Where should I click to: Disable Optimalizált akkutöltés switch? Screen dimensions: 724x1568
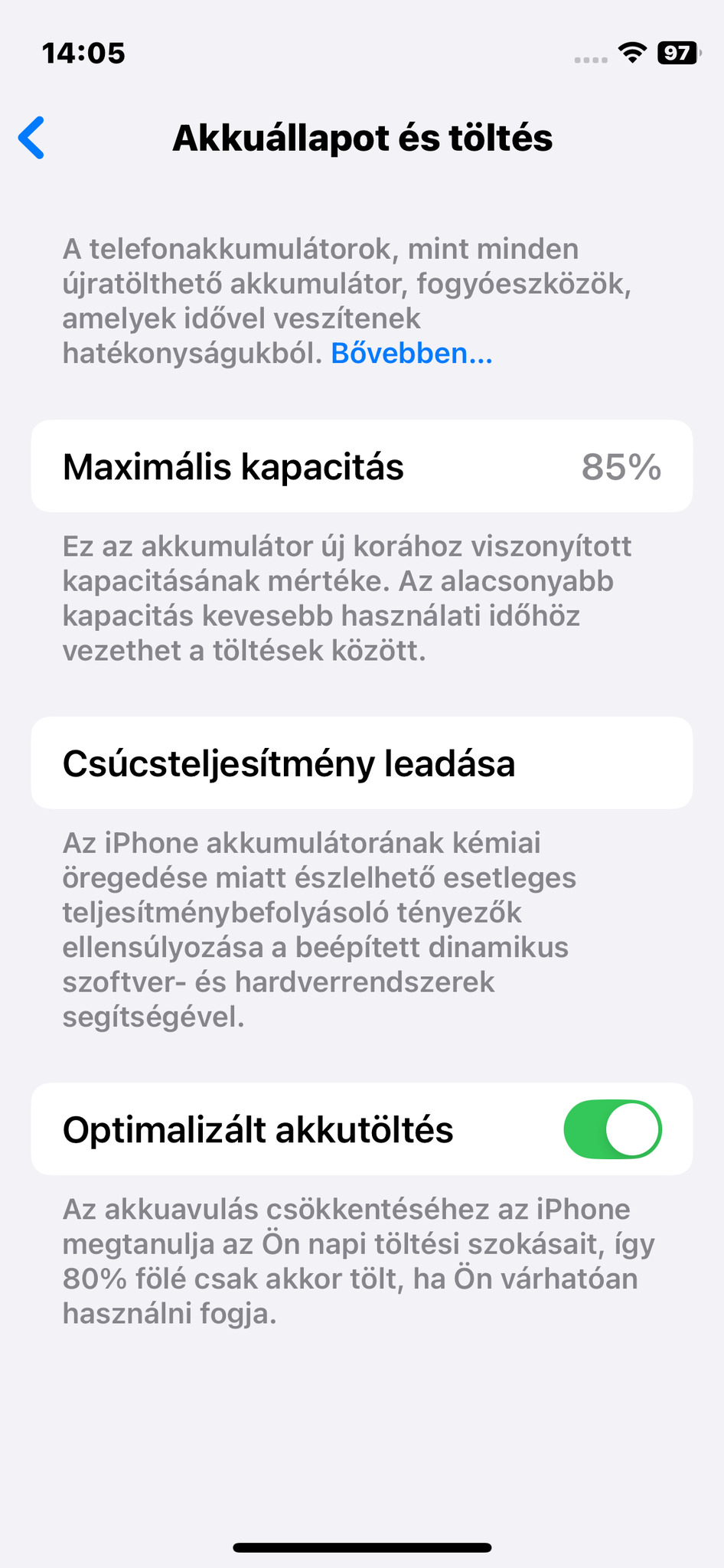612,1129
